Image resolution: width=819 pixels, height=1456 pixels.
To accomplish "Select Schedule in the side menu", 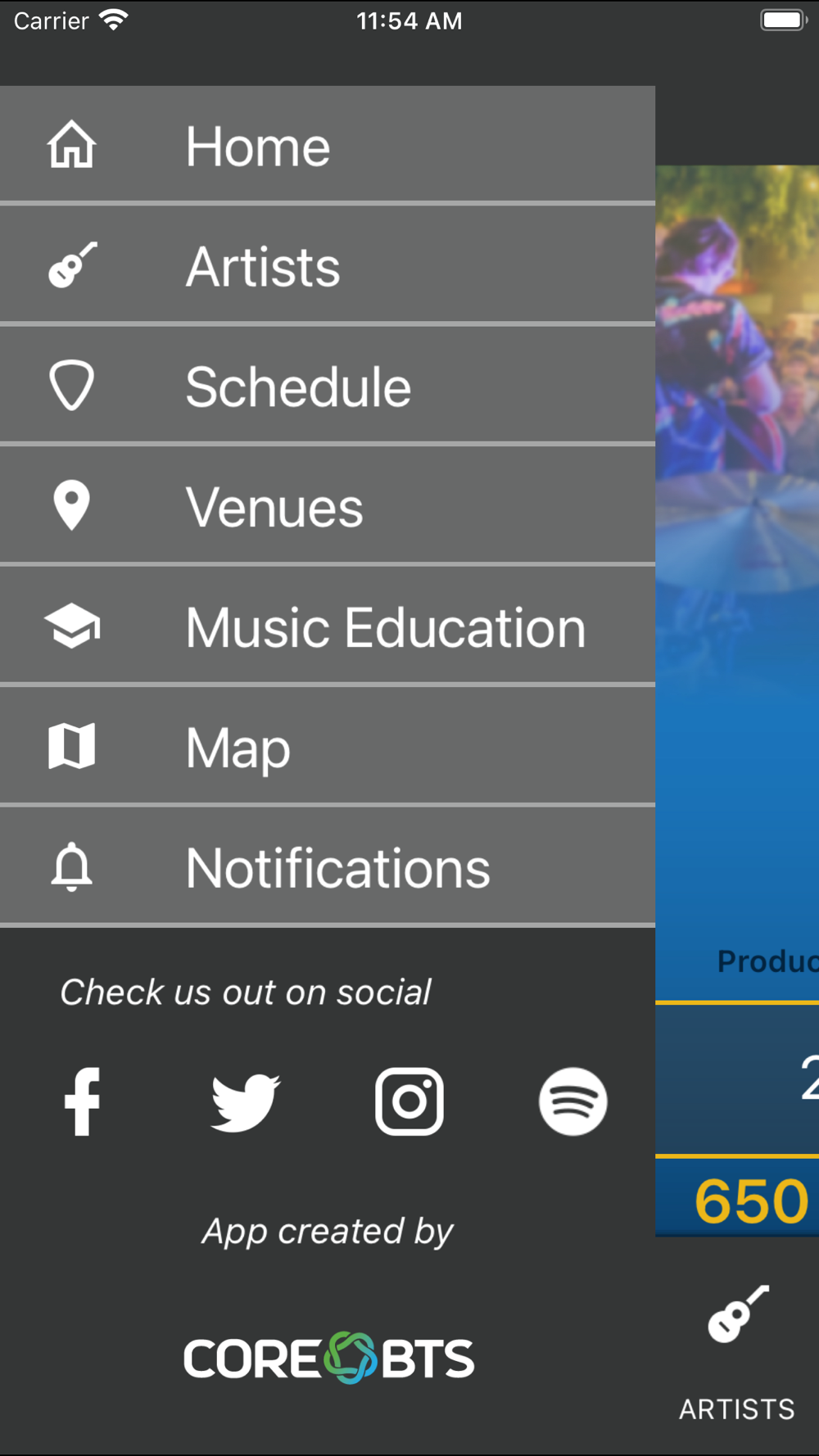I will (x=328, y=387).
